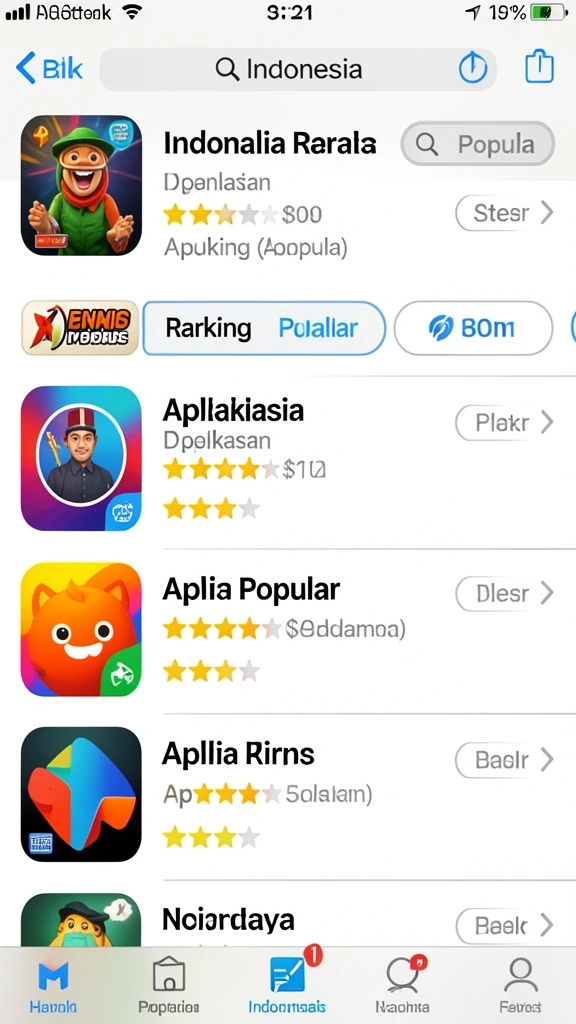Share this page
Image resolution: width=576 pixels, height=1024 pixels.
tap(539, 67)
